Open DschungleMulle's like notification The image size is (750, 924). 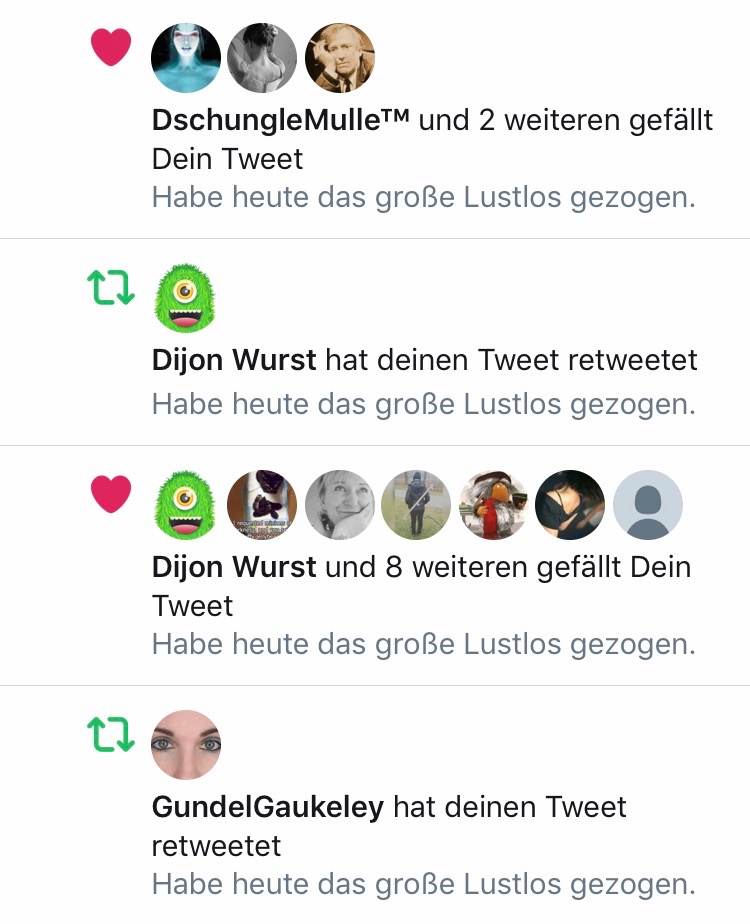coord(432,140)
